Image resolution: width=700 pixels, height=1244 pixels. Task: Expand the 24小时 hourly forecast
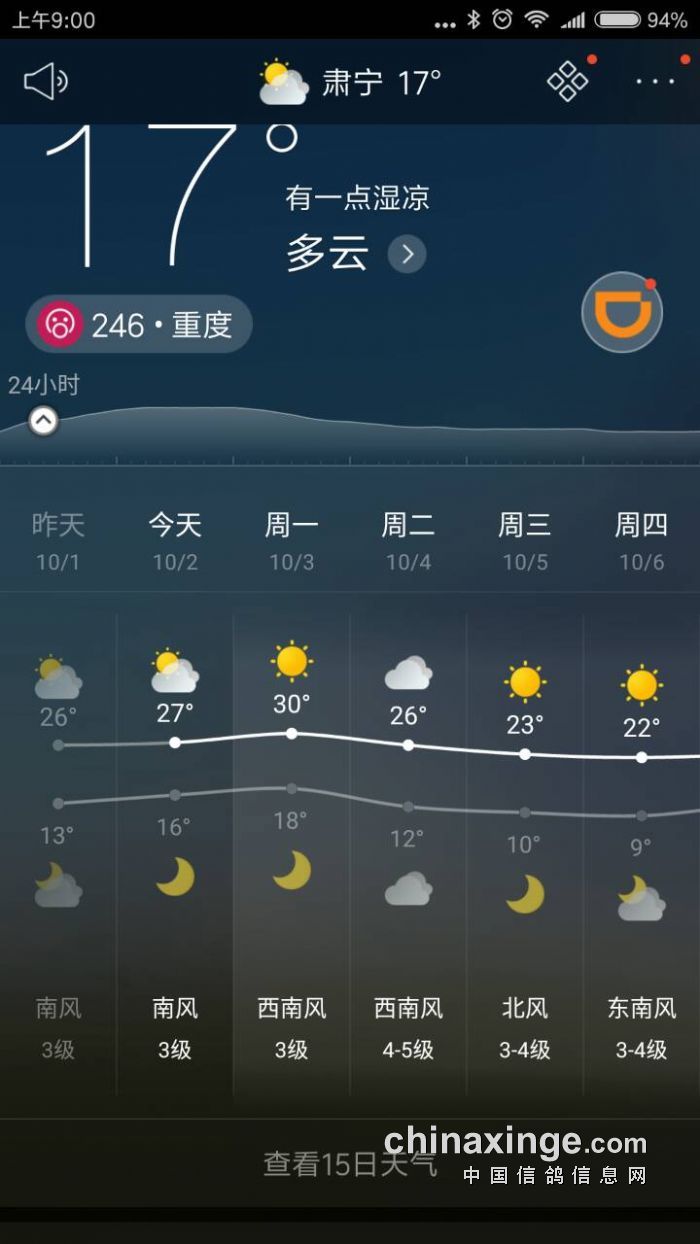point(43,421)
